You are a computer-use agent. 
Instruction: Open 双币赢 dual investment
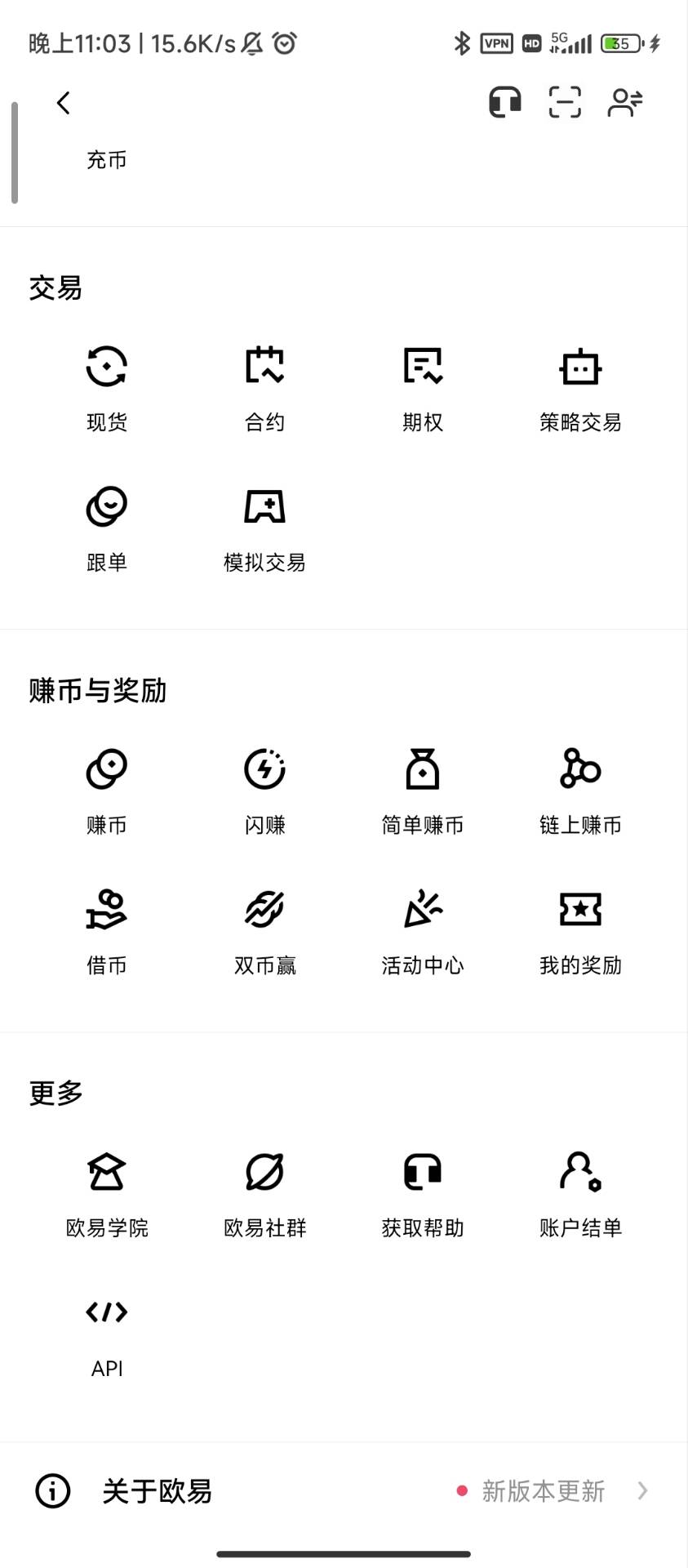tap(264, 929)
